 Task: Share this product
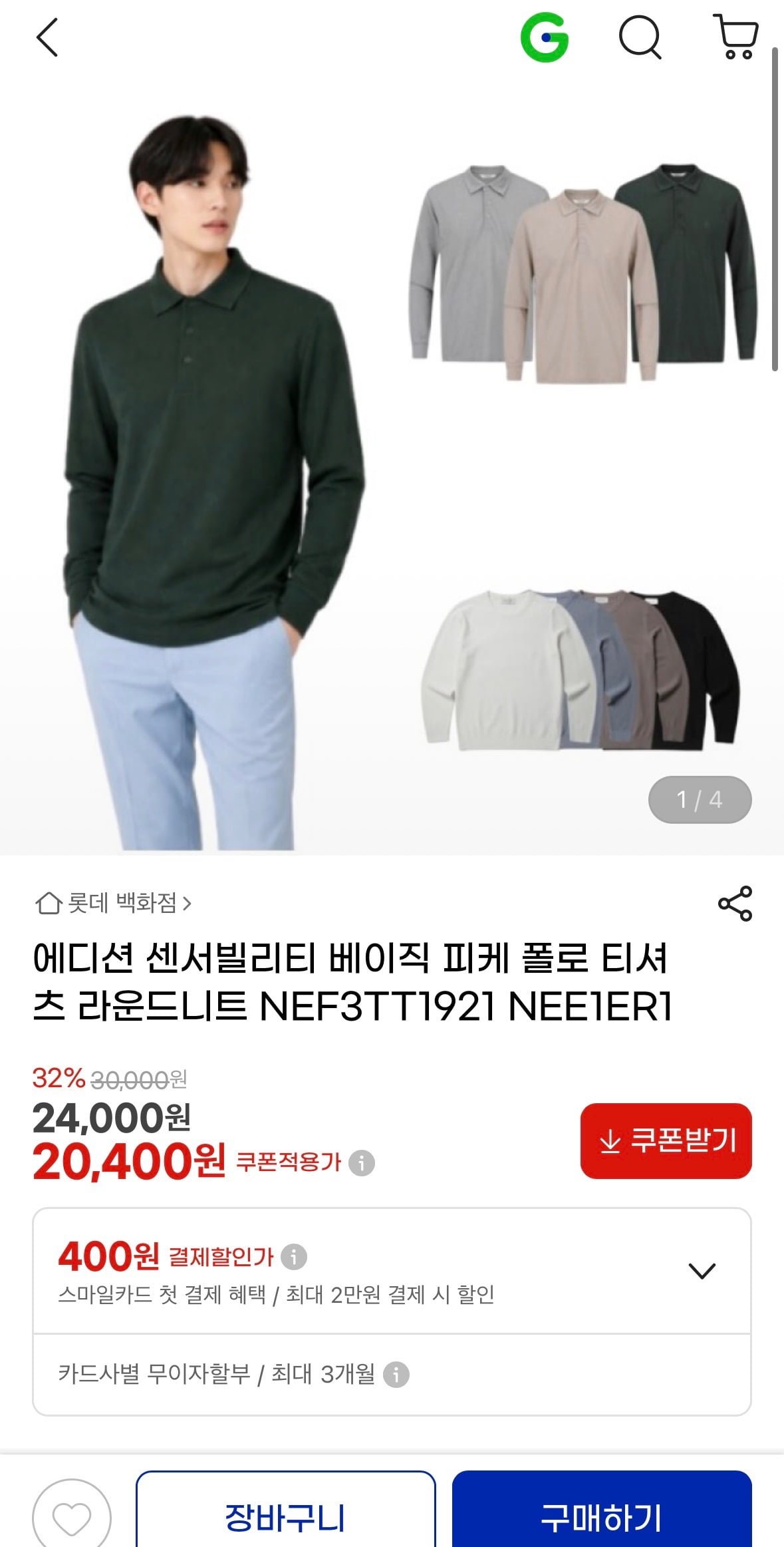point(735,904)
